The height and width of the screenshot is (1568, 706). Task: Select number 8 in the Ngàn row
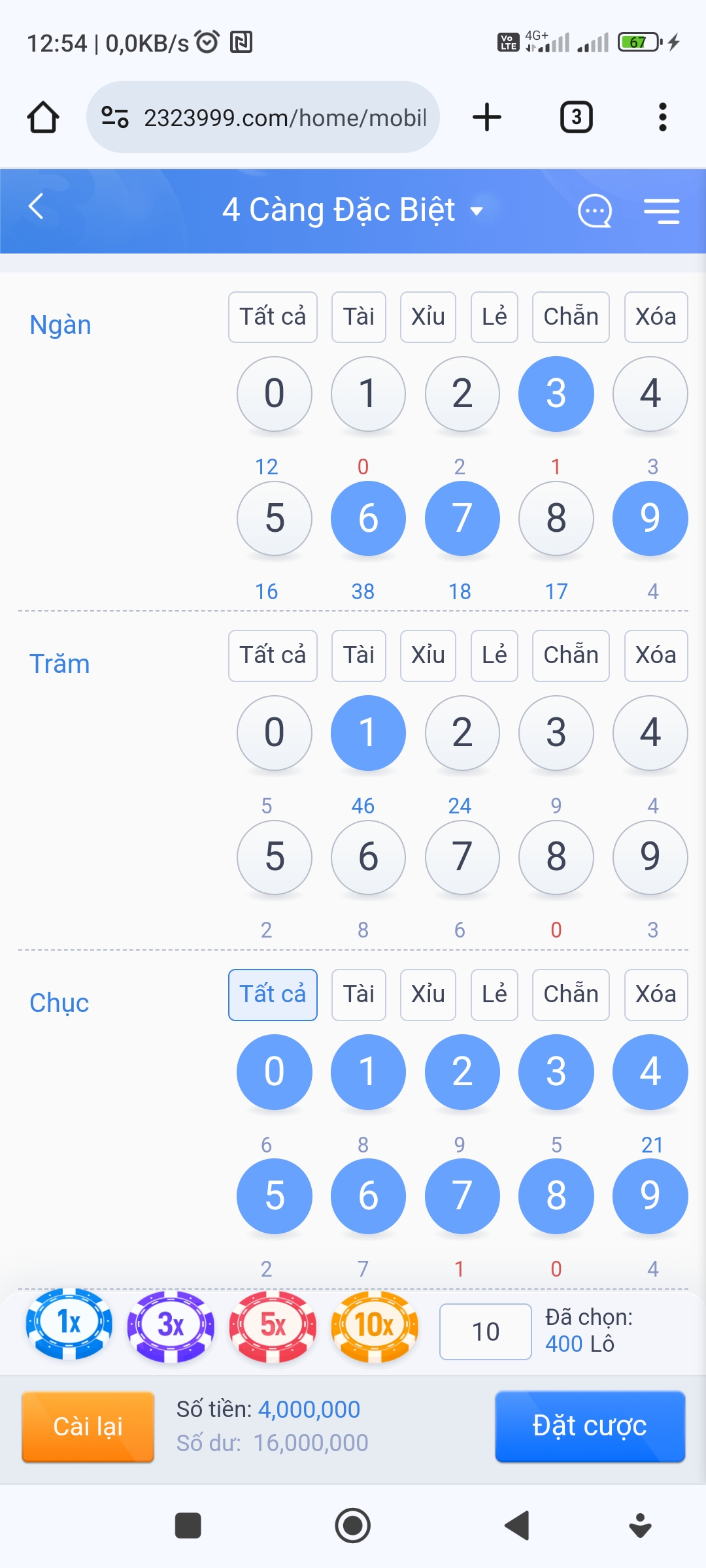click(x=556, y=518)
